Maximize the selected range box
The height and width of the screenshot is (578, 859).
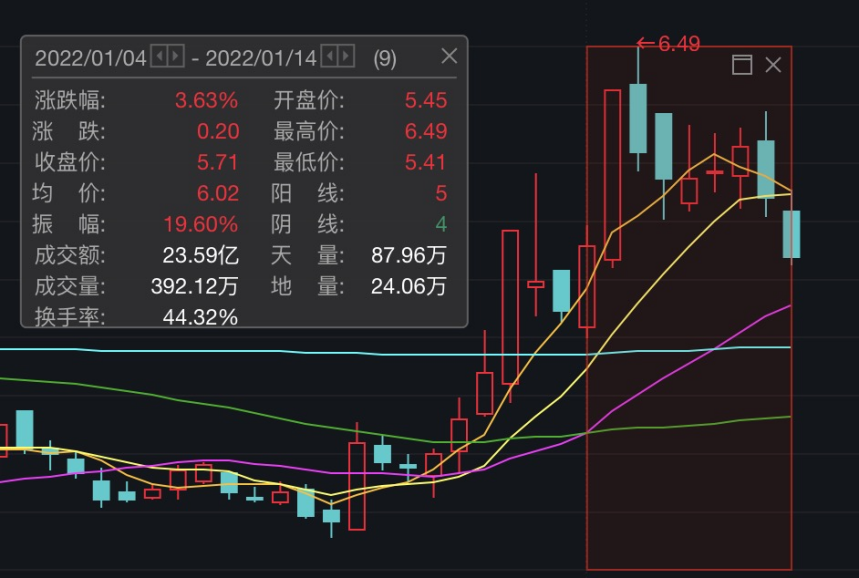[742, 66]
